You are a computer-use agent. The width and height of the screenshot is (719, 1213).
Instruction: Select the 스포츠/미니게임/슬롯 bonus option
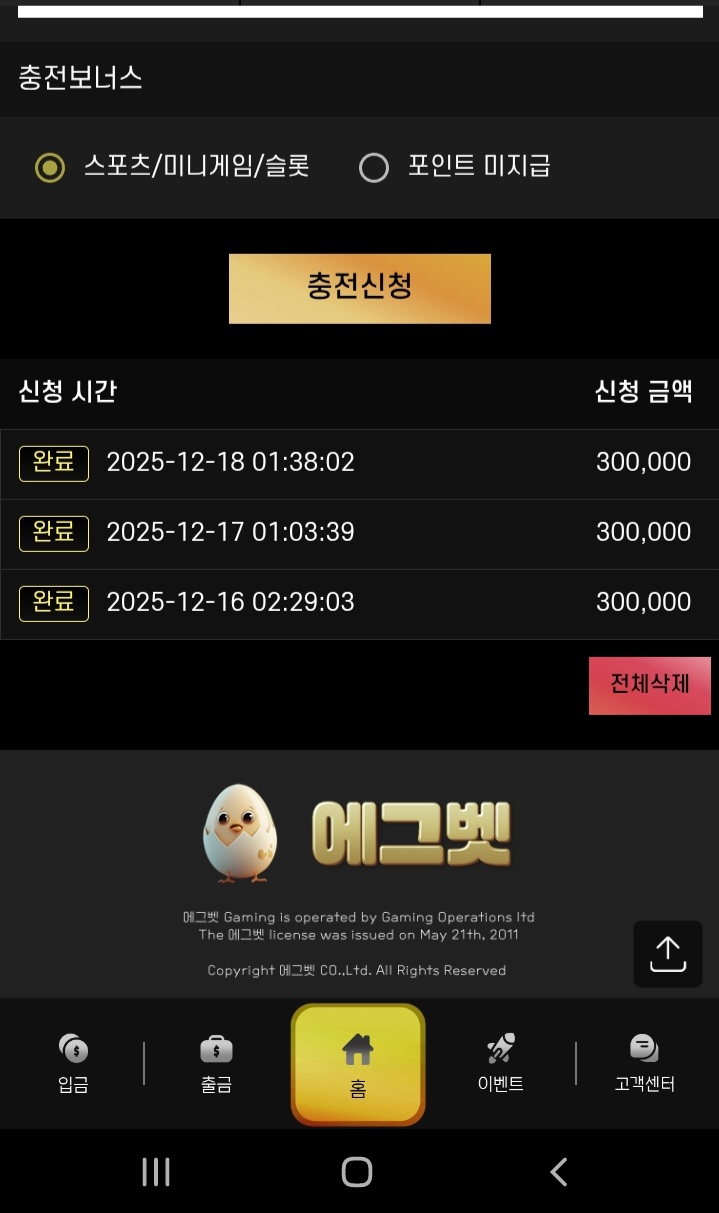(x=50, y=167)
